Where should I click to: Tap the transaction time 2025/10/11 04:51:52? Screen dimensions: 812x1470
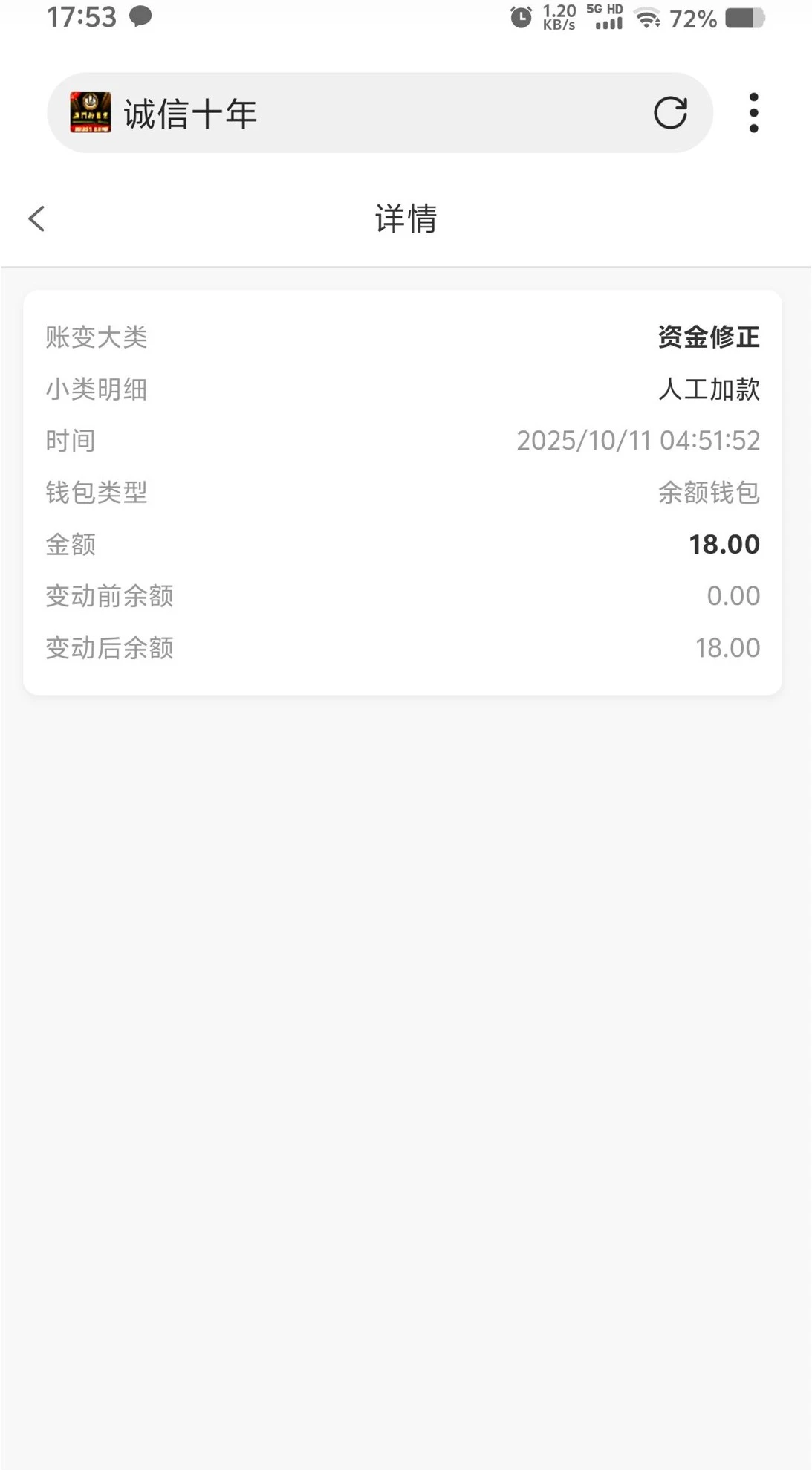639,440
